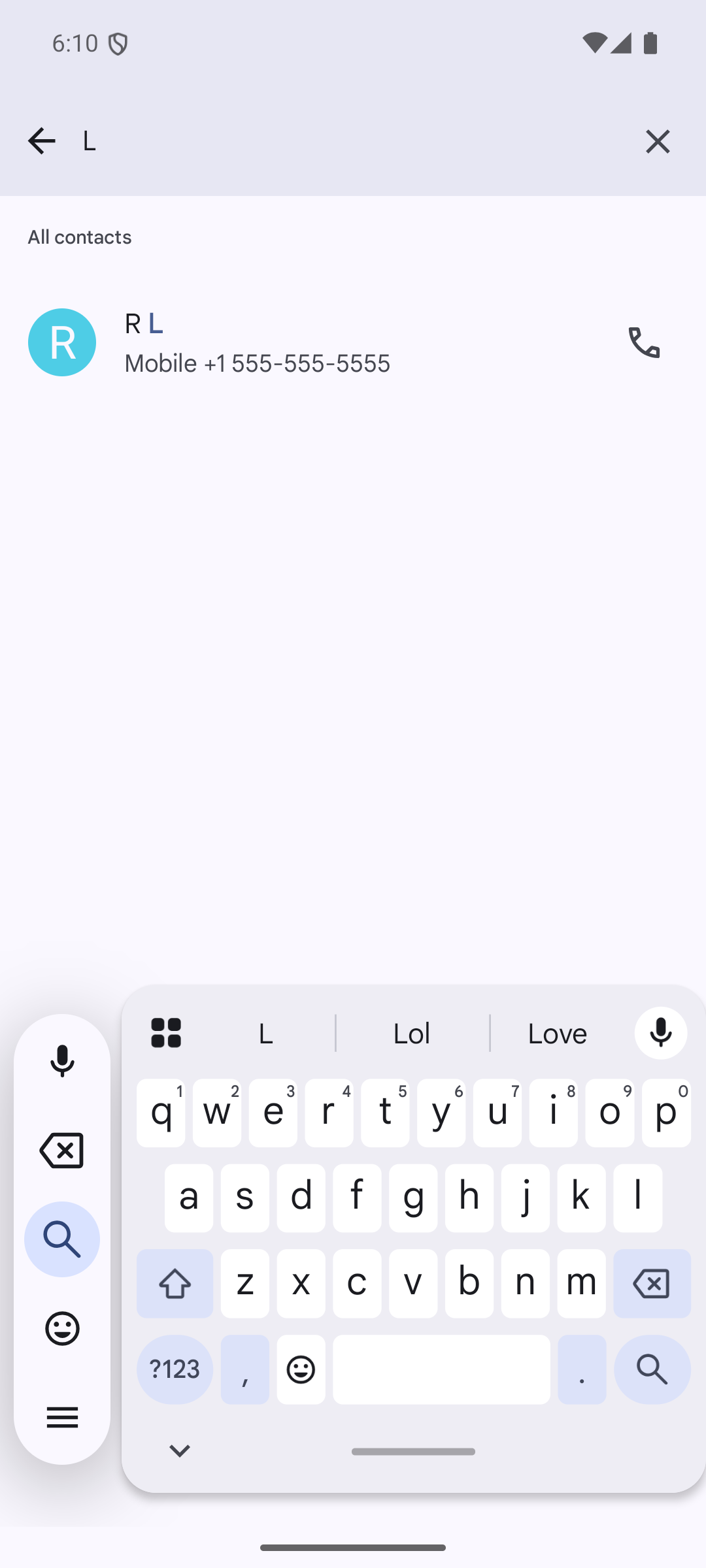Tap the side panel menu lines icon
Screen dimensions: 706x1568
pos(62,1418)
